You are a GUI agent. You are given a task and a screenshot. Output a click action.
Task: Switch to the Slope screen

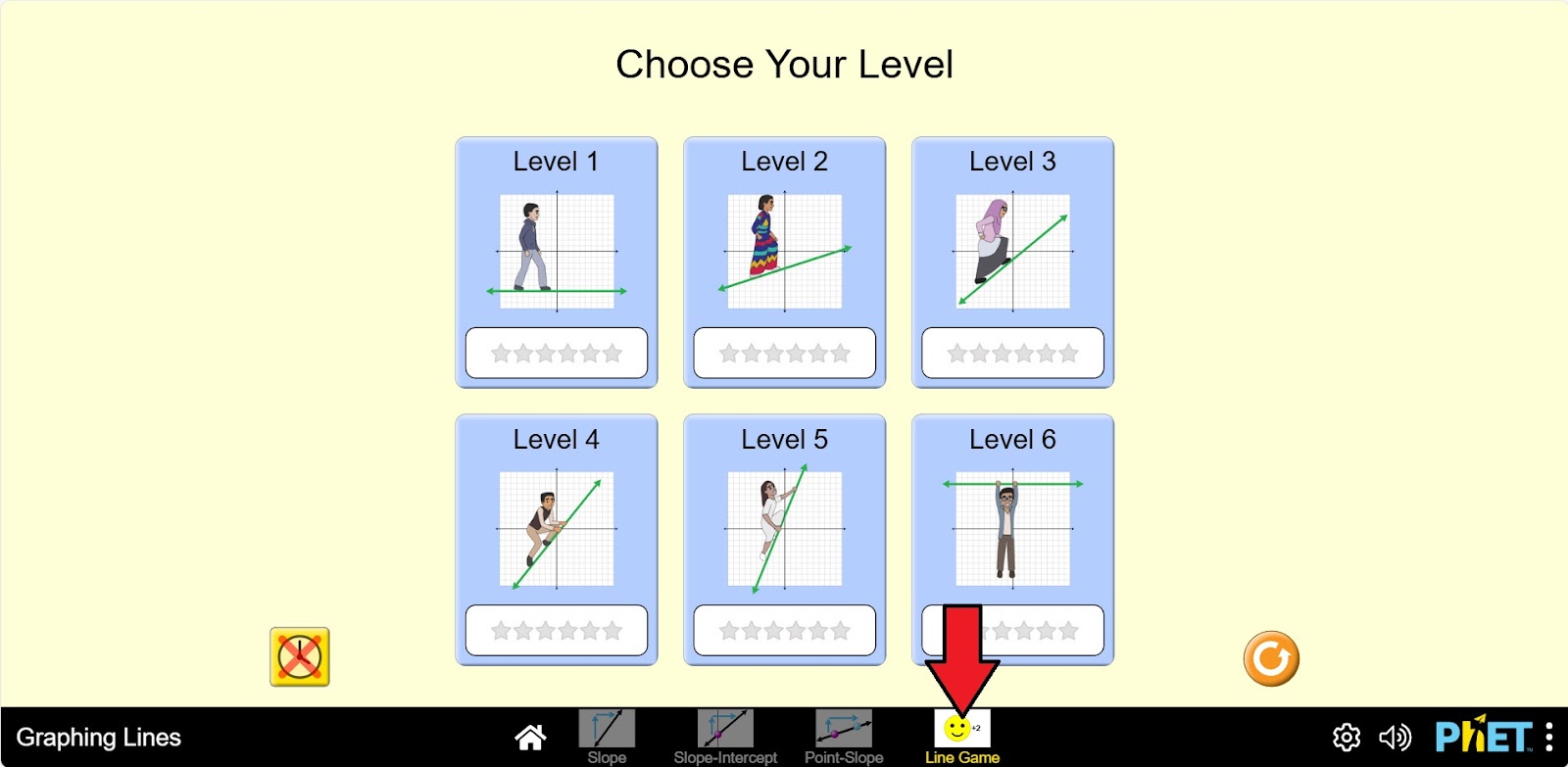pos(607,737)
